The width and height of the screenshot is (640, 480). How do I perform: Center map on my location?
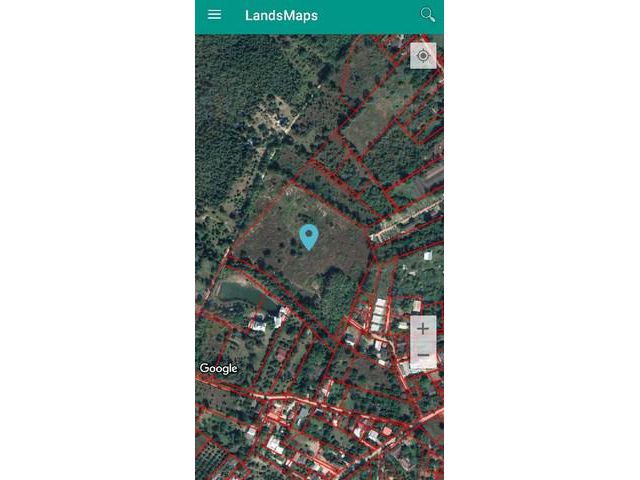coord(423,56)
